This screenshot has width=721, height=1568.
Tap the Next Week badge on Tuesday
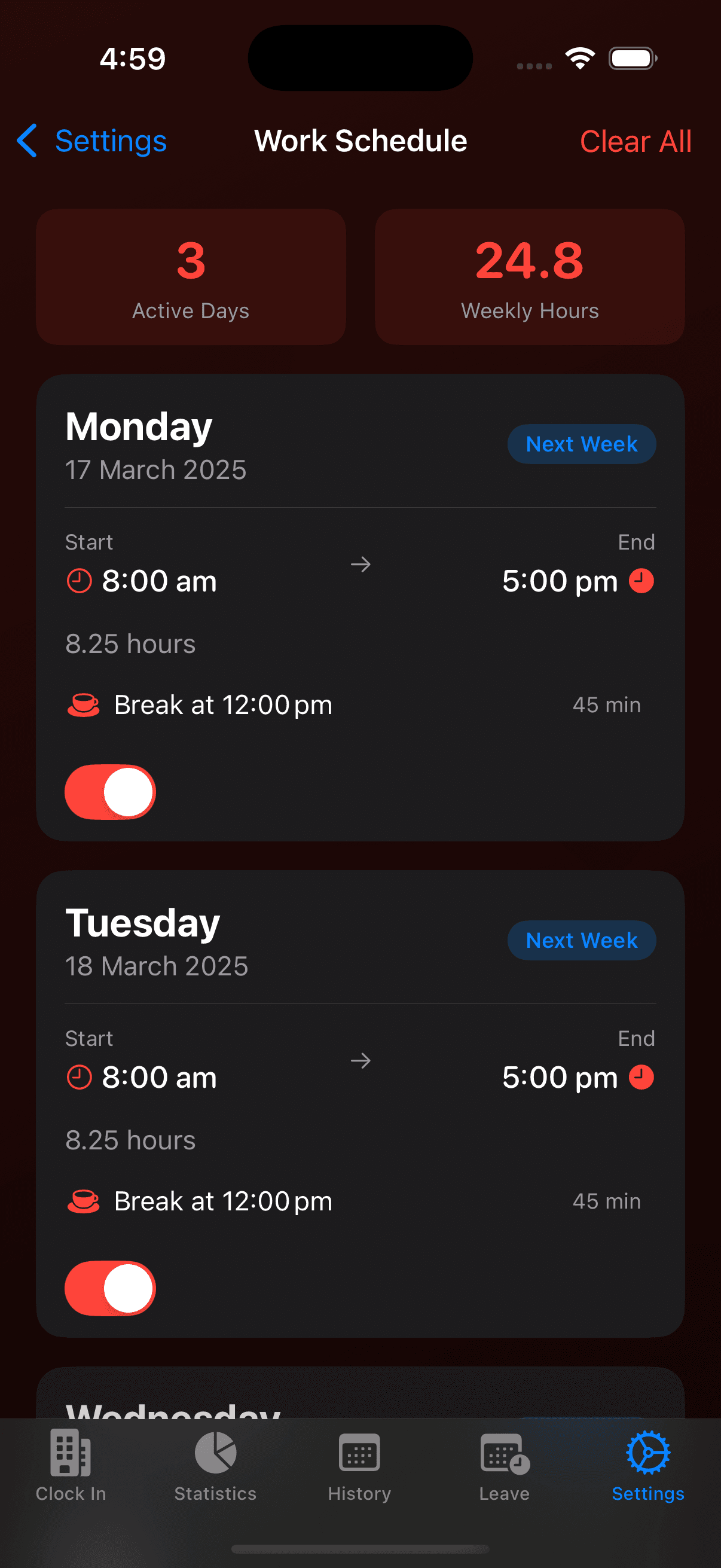(x=581, y=940)
